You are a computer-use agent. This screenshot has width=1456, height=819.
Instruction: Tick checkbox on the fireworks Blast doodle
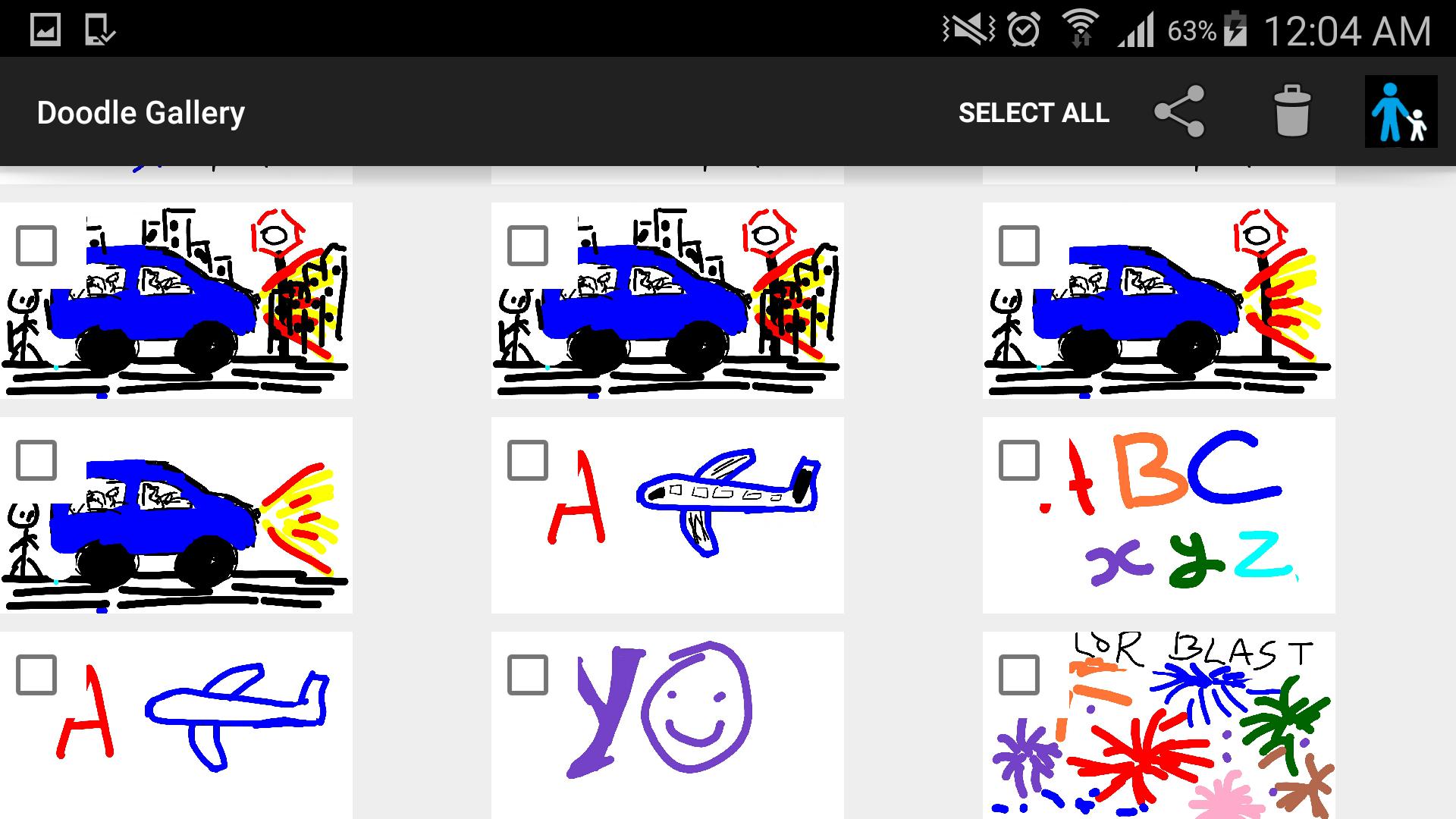point(1018,675)
